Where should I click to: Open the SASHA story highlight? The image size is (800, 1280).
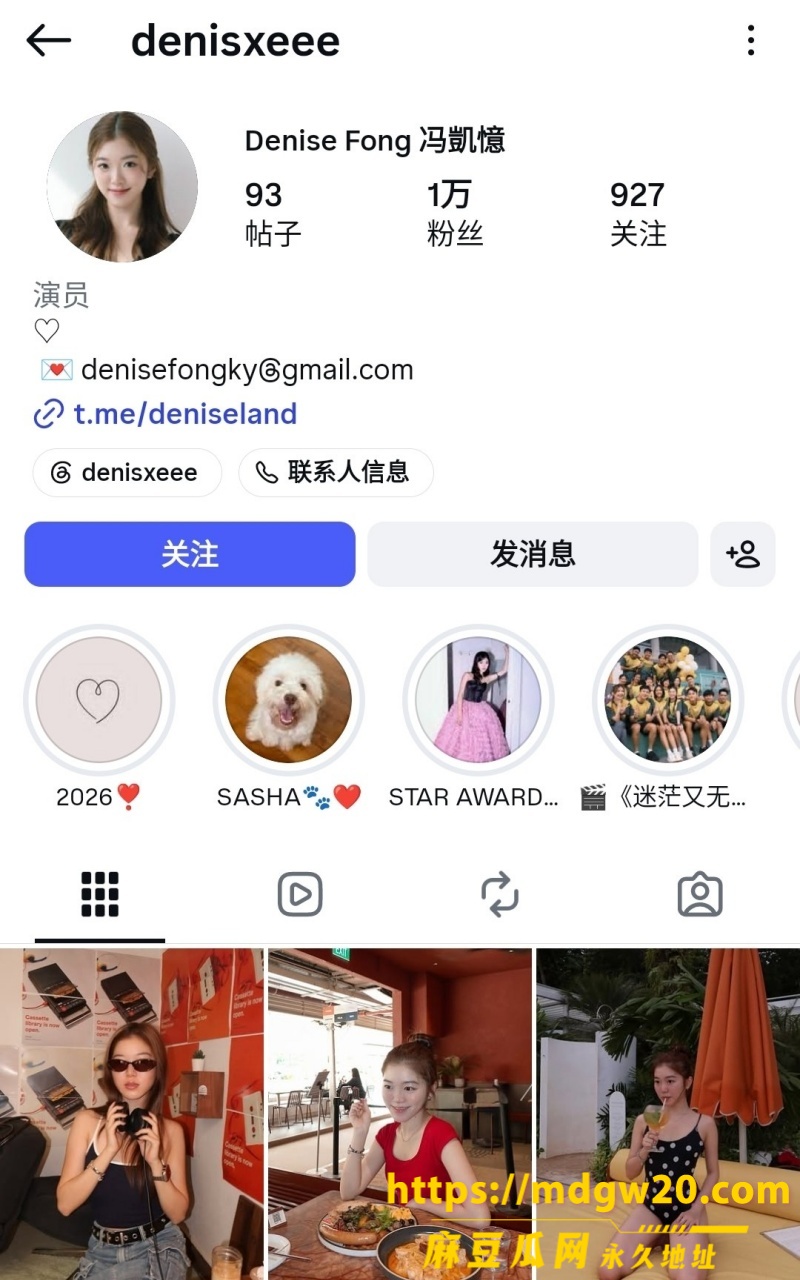[x=288, y=700]
